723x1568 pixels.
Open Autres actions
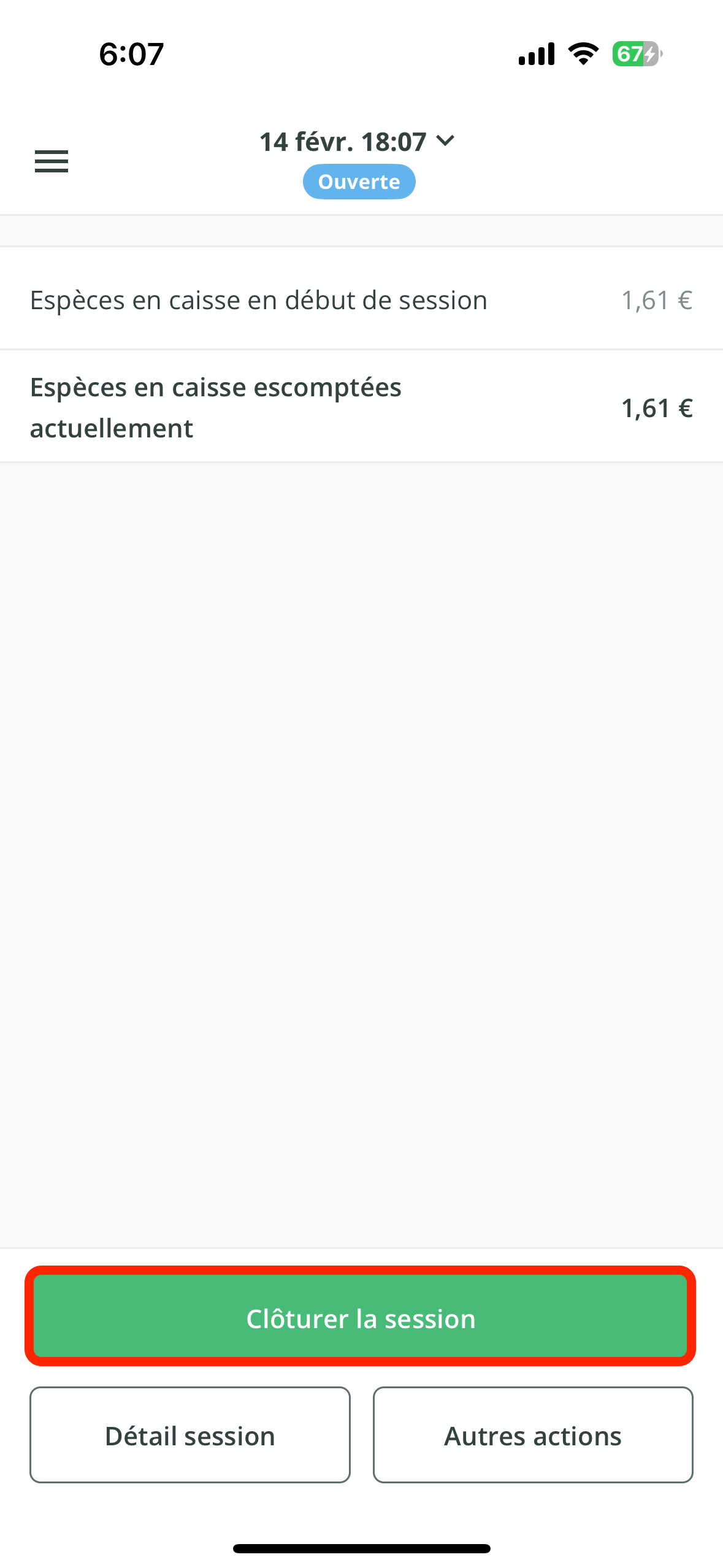point(533,1435)
